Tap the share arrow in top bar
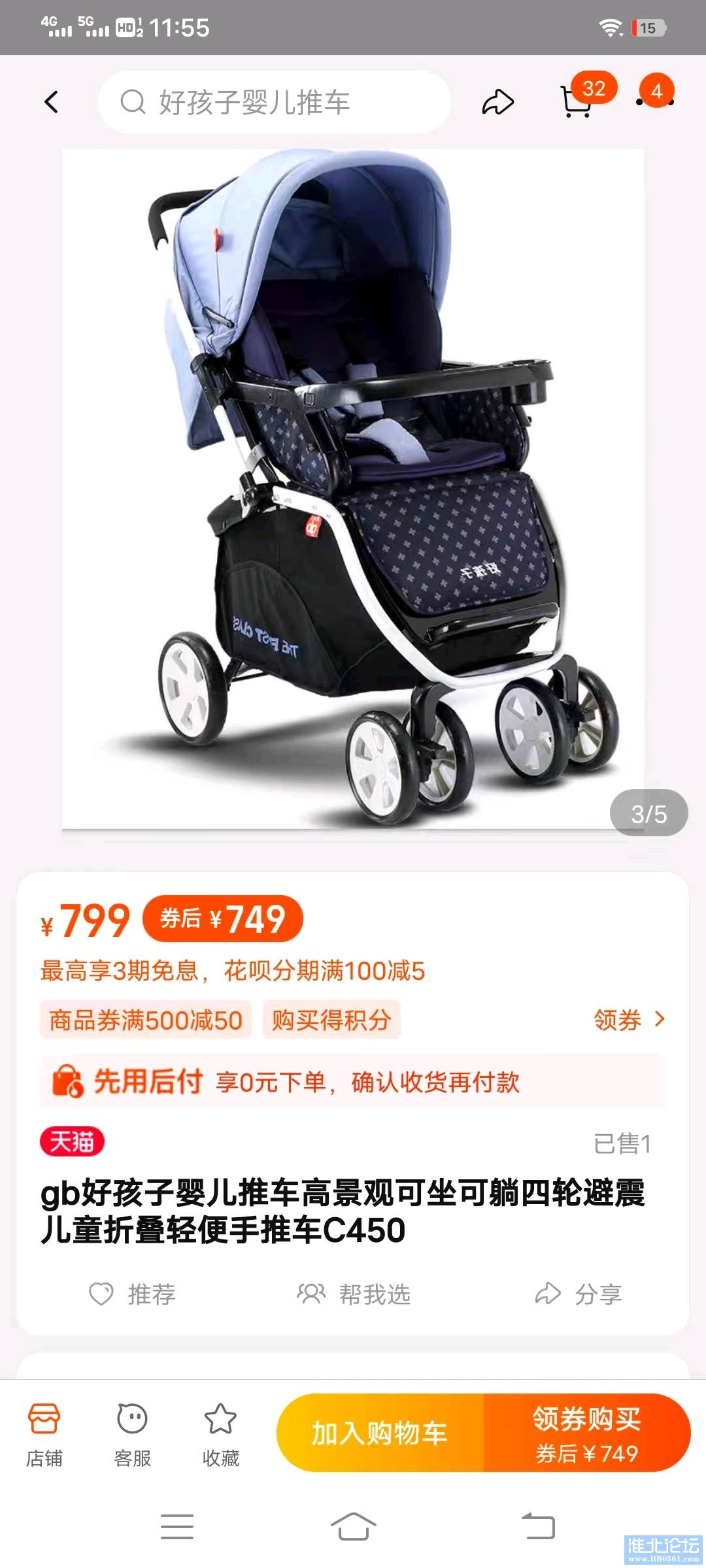 497,102
